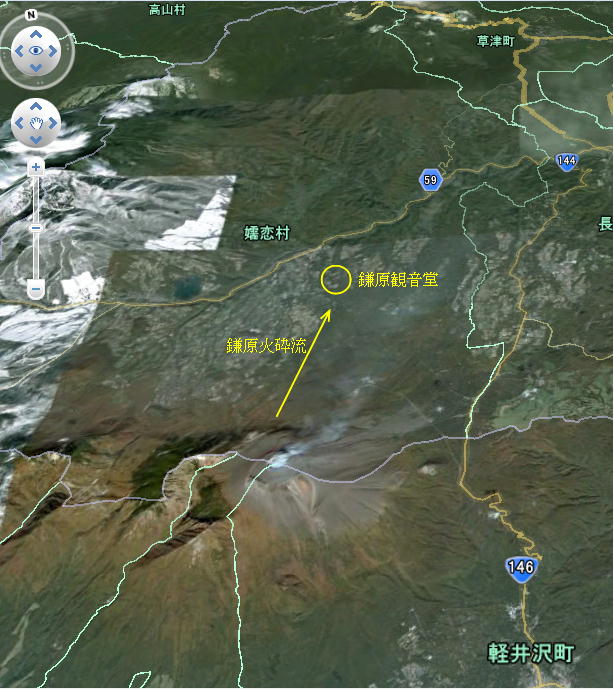Tilt the view up with the eye control
The height and width of the screenshot is (690, 614).
click(x=36, y=34)
